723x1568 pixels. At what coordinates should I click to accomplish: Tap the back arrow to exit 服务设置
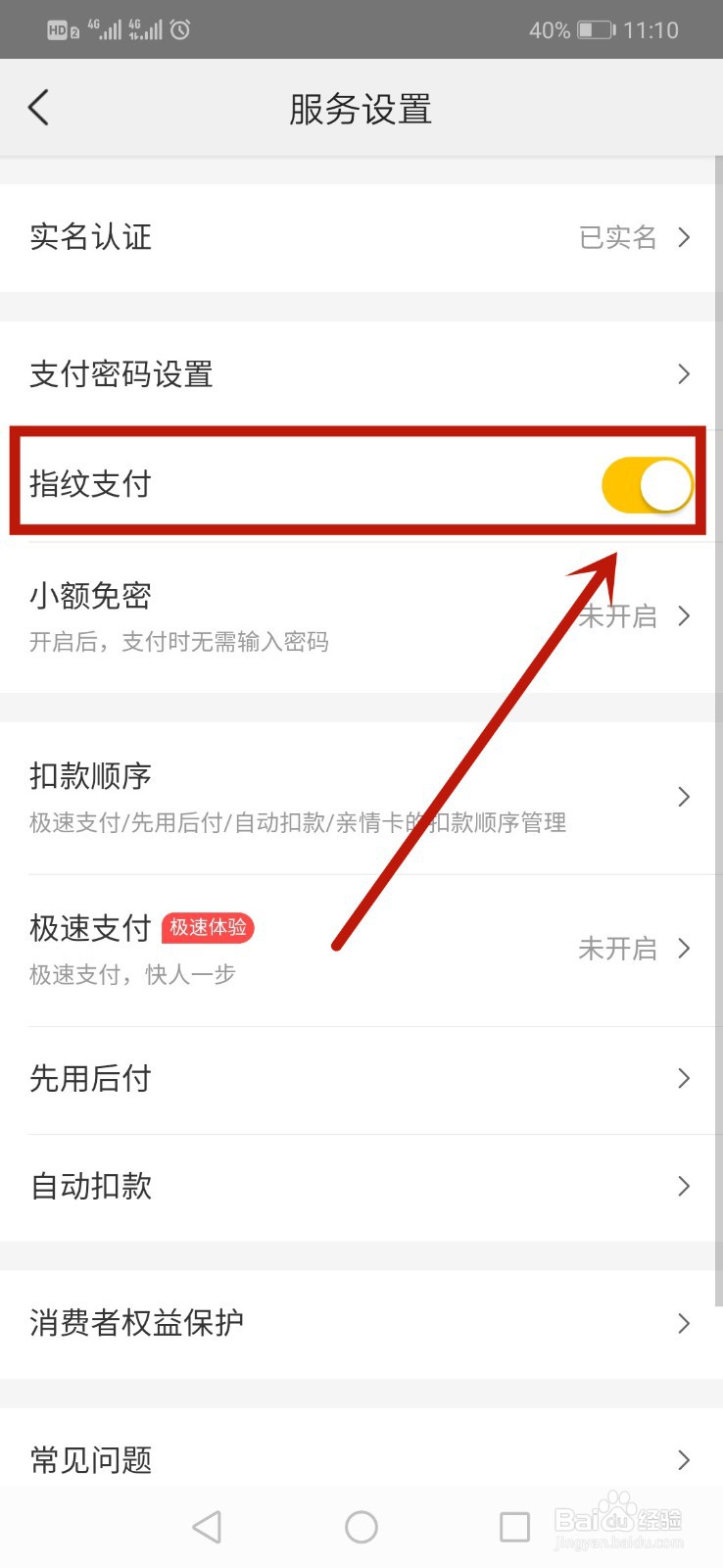[38, 108]
